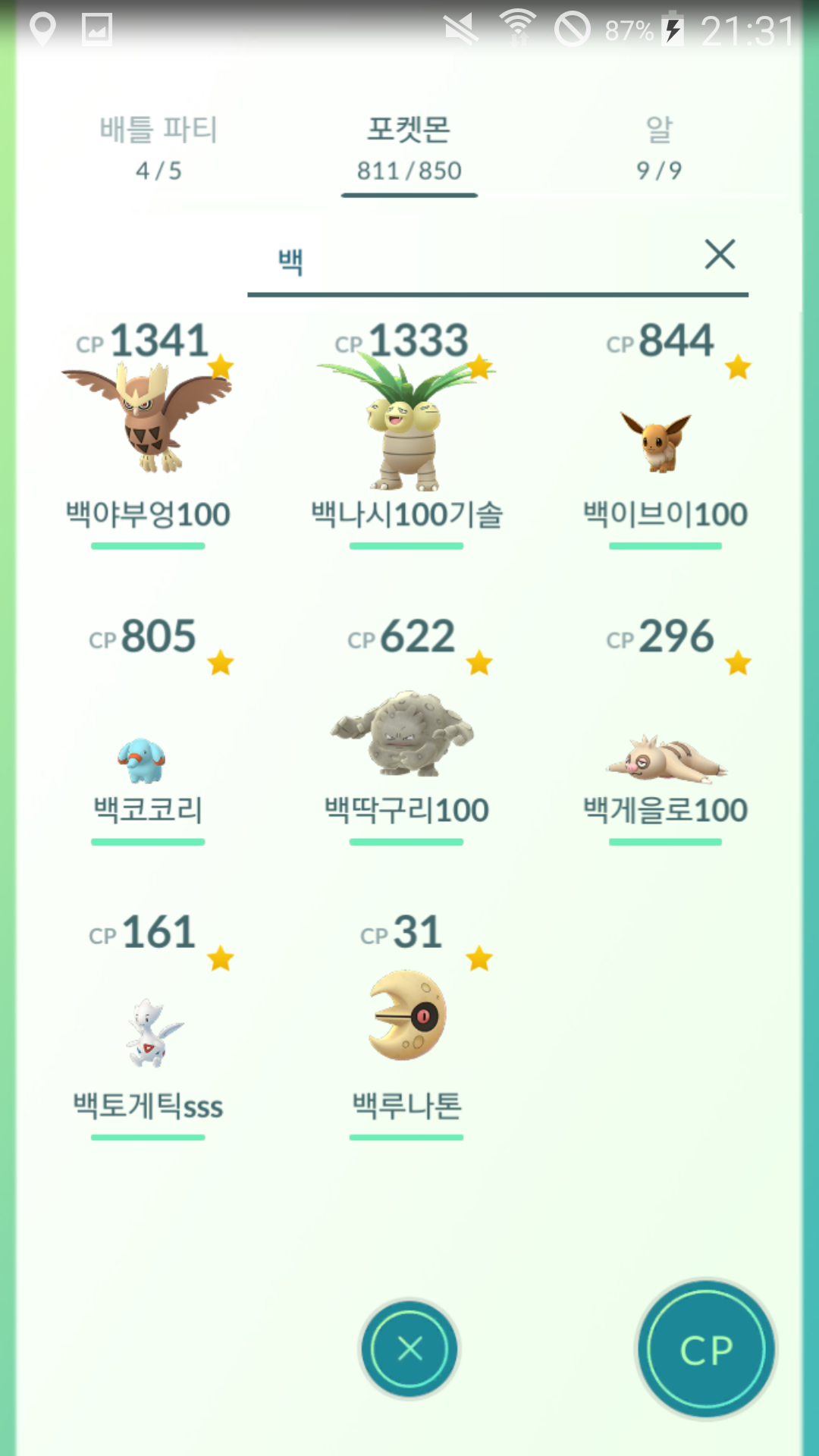Switch to the 알 eggs tab

point(658,149)
